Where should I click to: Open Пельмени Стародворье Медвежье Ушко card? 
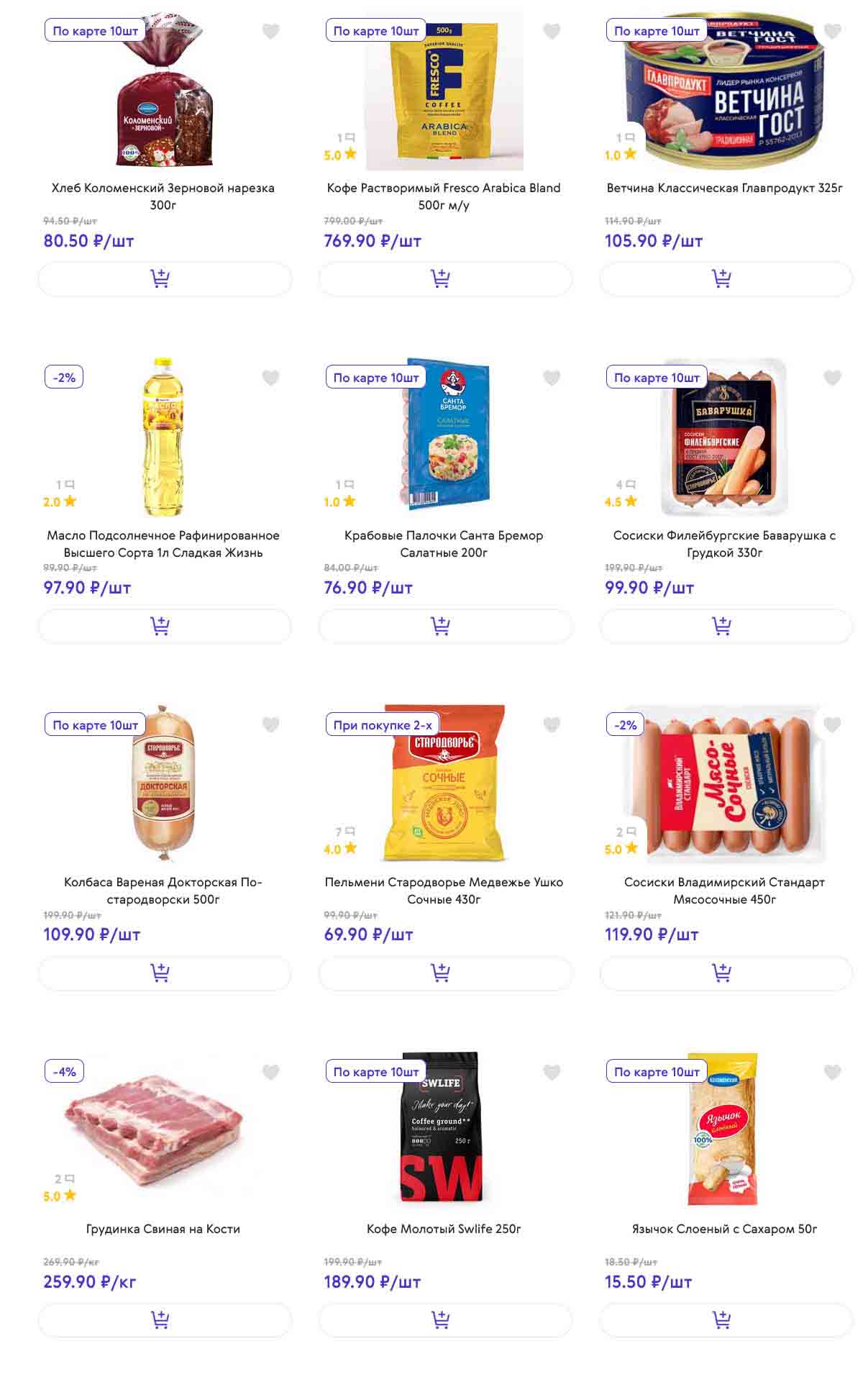pyautogui.click(x=444, y=891)
